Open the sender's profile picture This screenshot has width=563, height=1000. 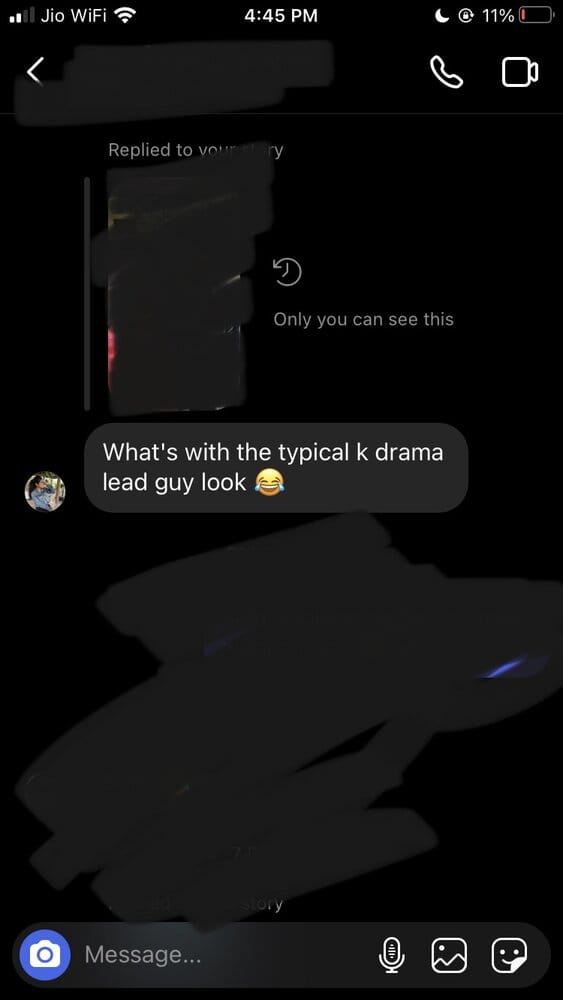45,491
